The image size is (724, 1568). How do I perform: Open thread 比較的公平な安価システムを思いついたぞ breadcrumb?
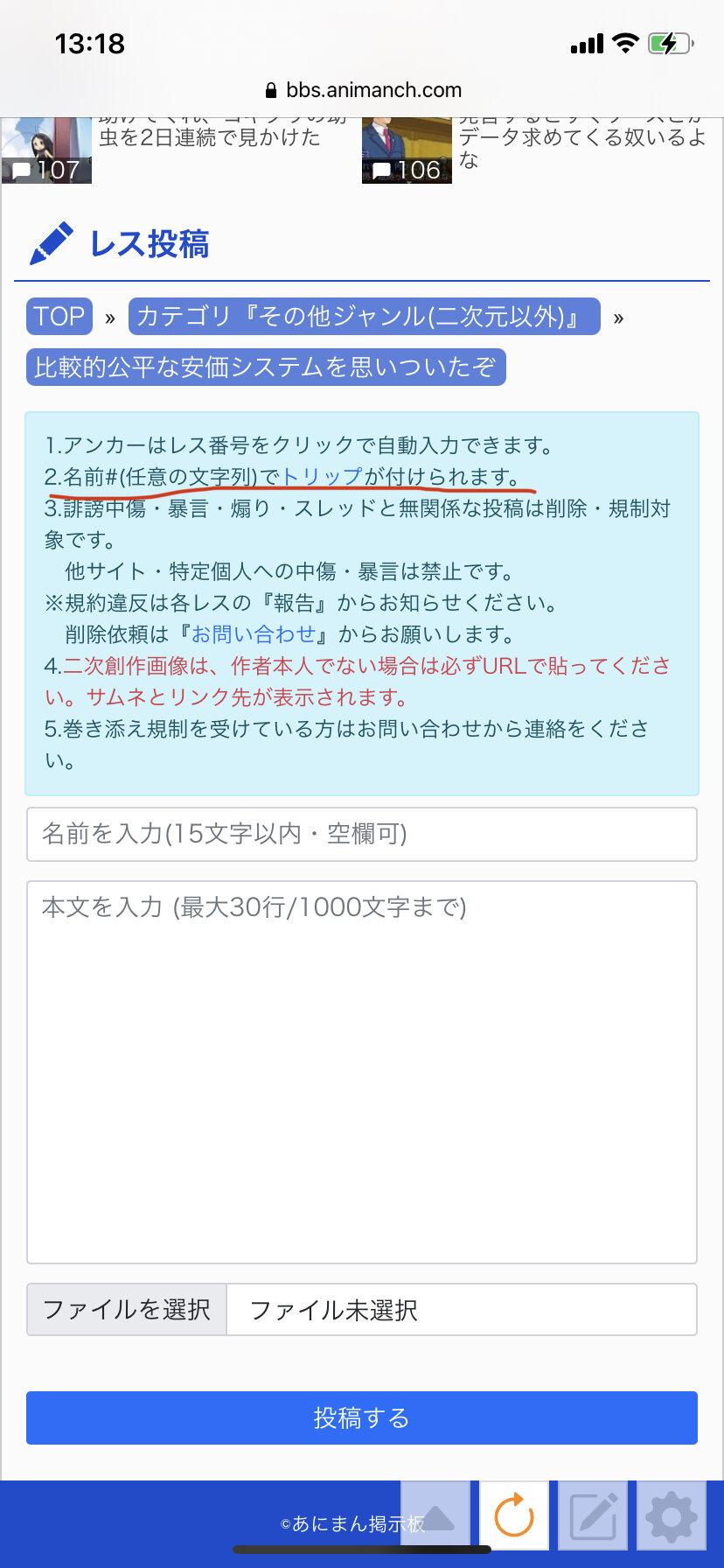[x=266, y=367]
